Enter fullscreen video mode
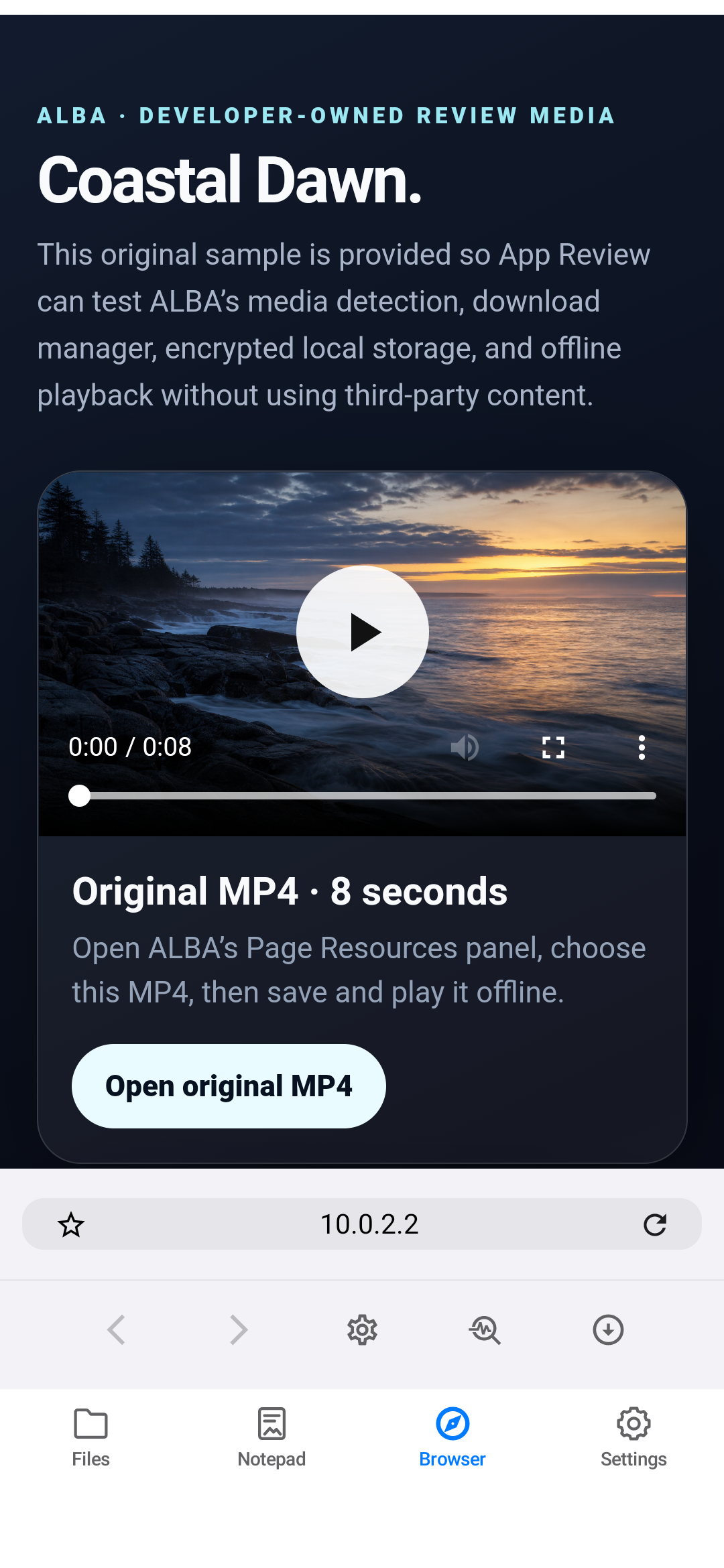Image resolution: width=724 pixels, height=1568 pixels. point(553,747)
